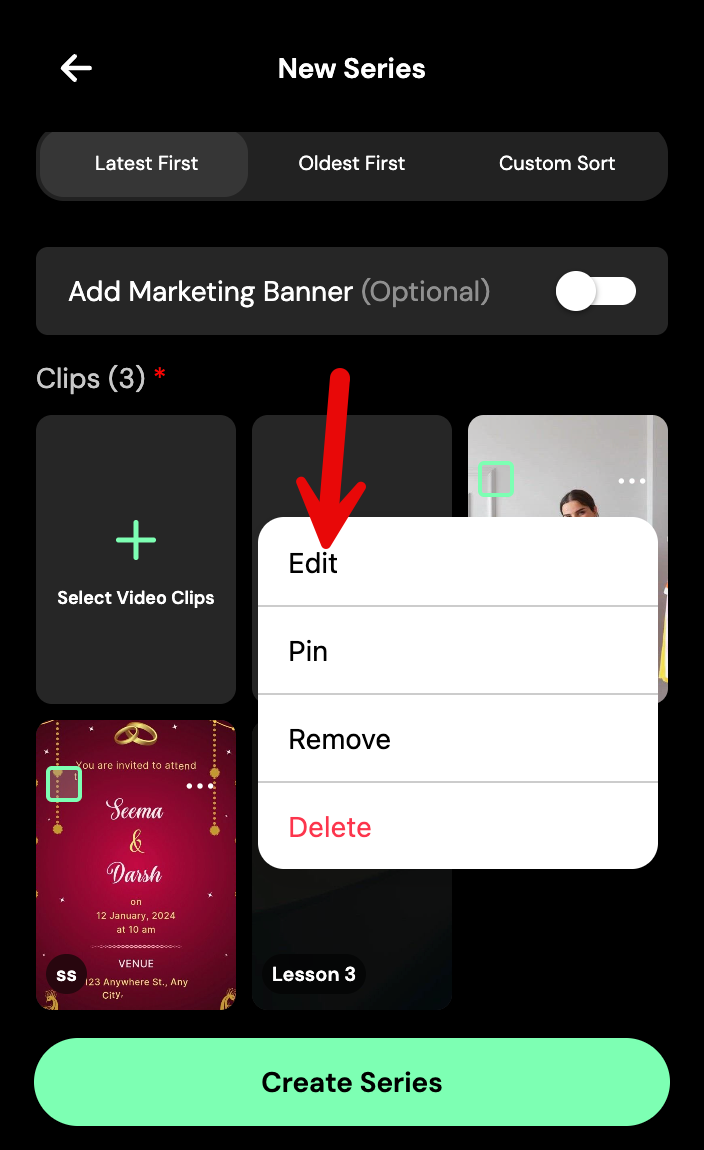This screenshot has width=704, height=1150.
Task: Tap the red Delete option
Action: point(457,827)
